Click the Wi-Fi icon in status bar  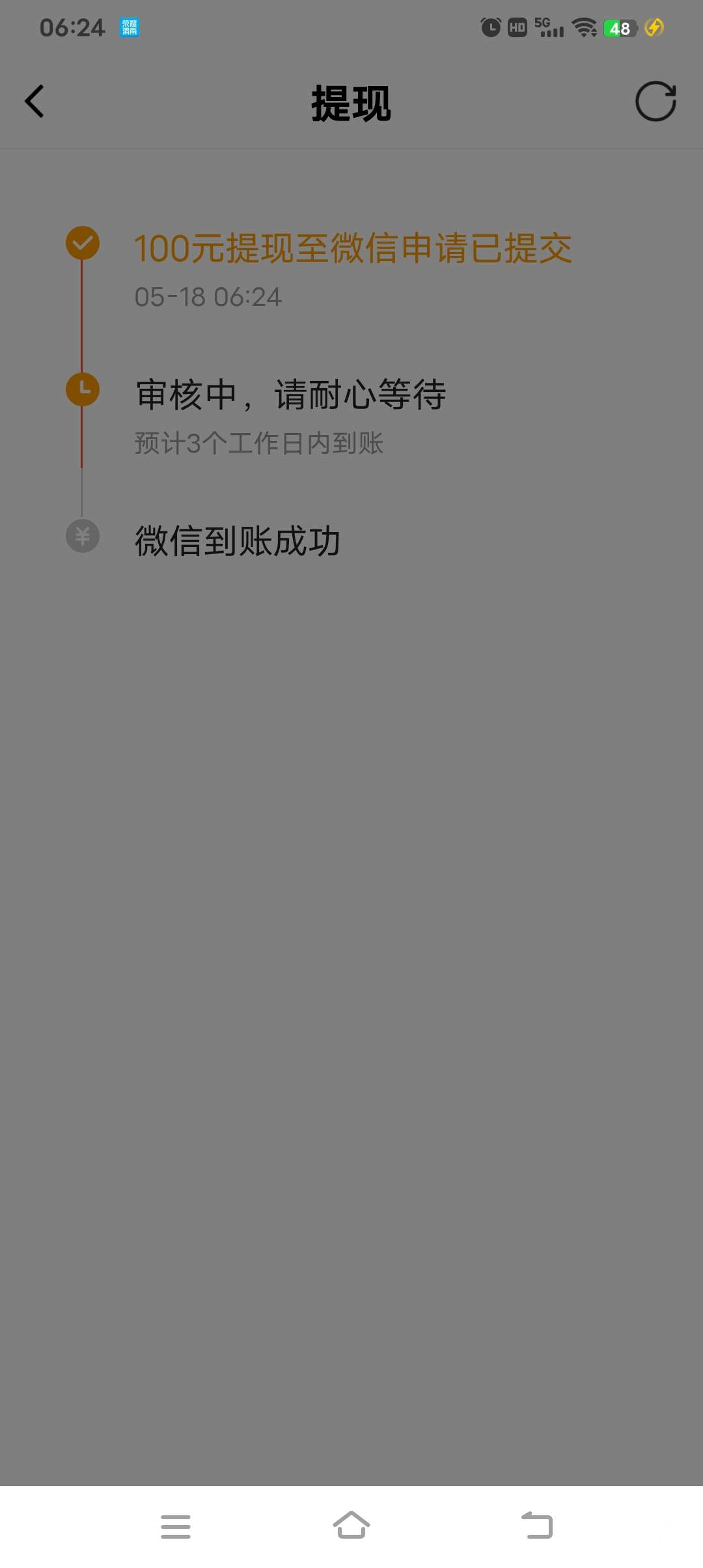click(583, 27)
